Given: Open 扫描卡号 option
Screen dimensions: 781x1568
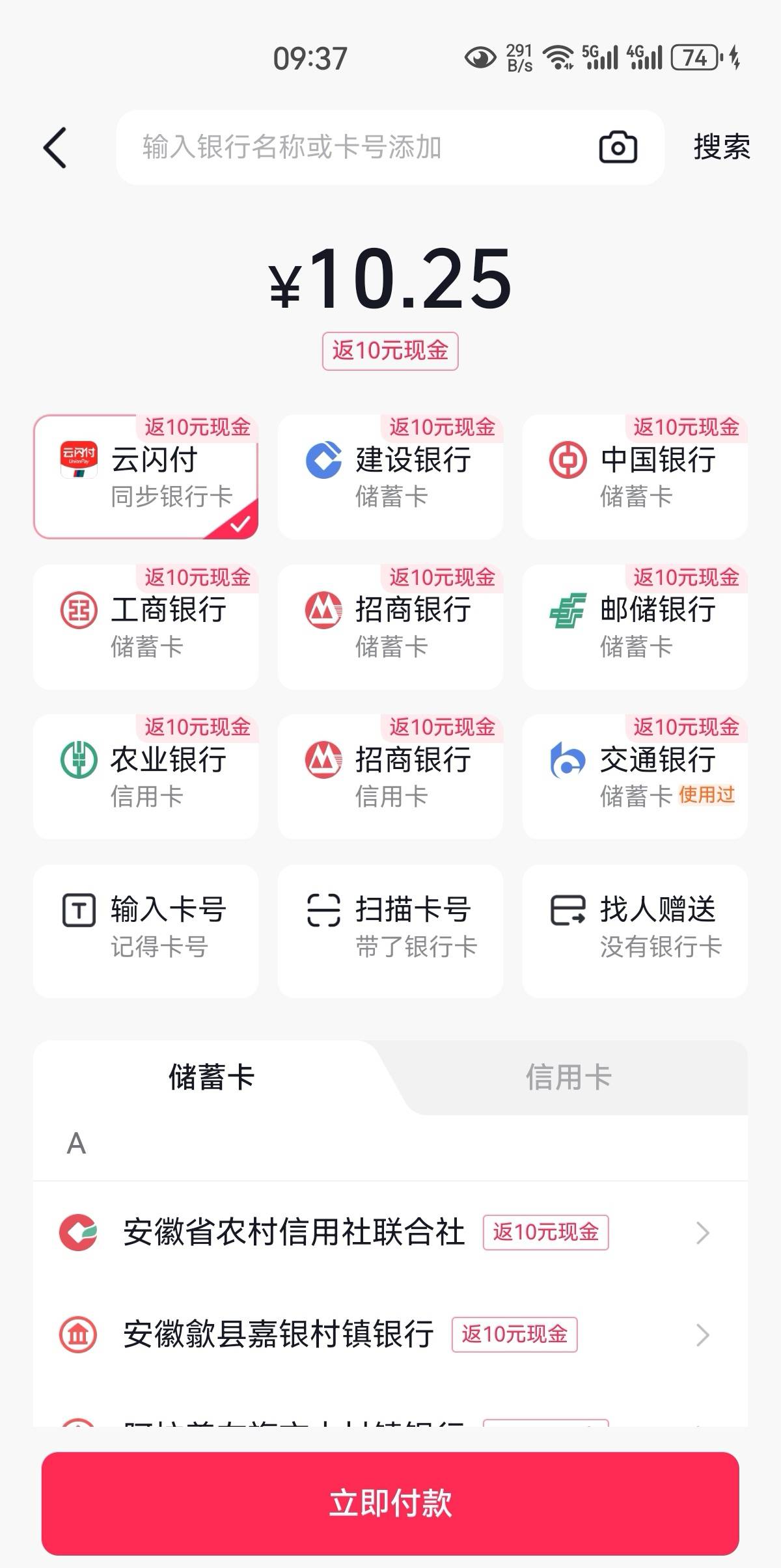Looking at the screenshot, I should [390, 931].
